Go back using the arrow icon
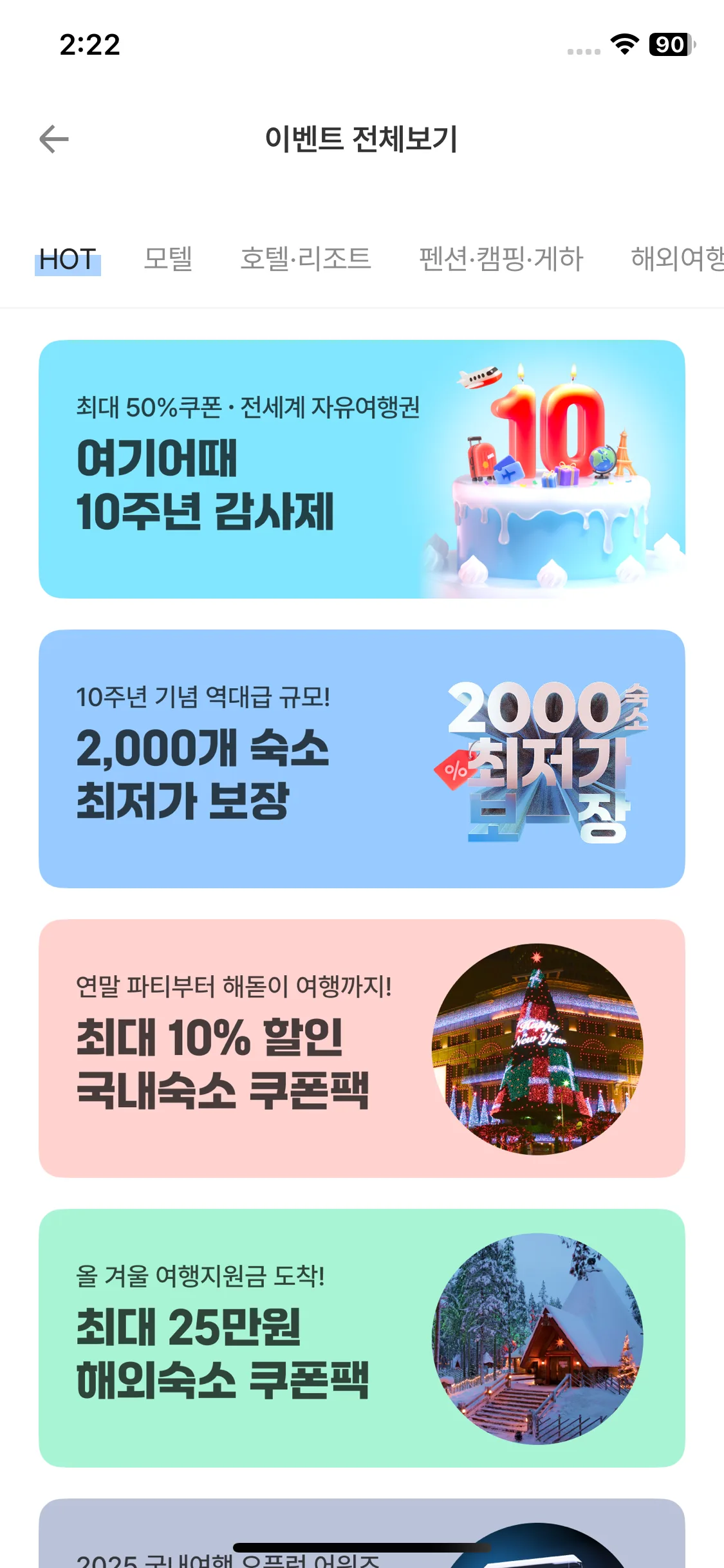 tap(54, 139)
